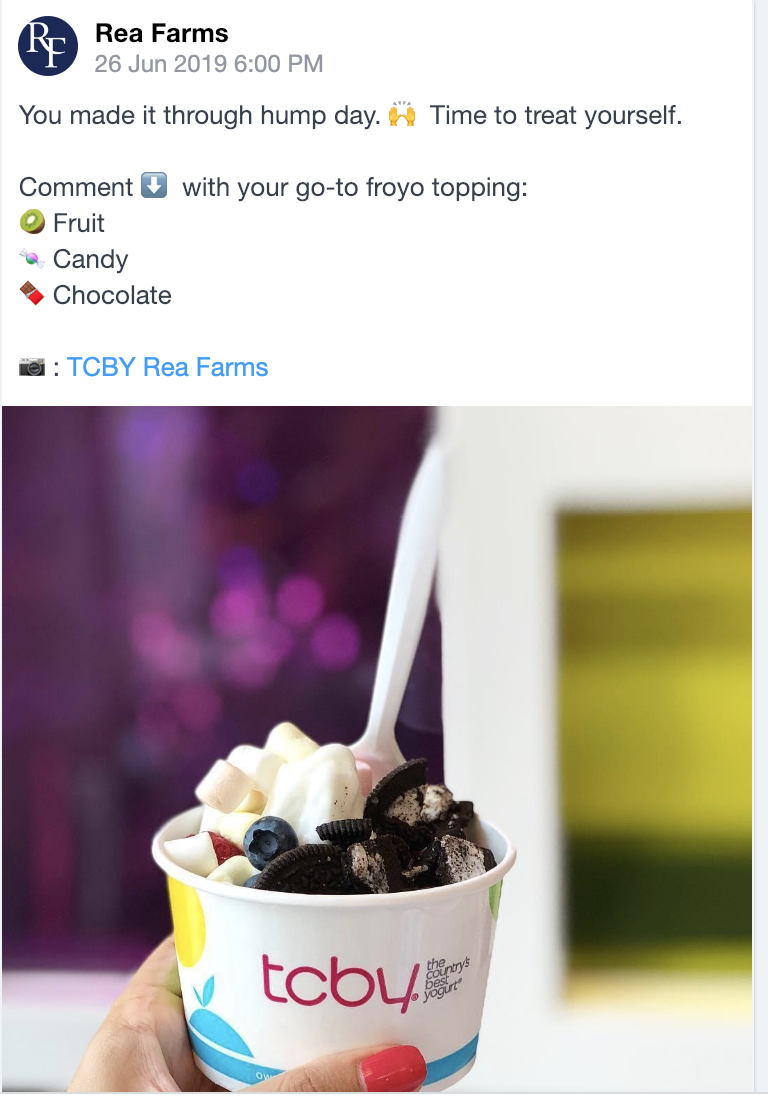The image size is (768, 1098).
Task: Tap the Rea Farms page name
Action: [x=161, y=33]
